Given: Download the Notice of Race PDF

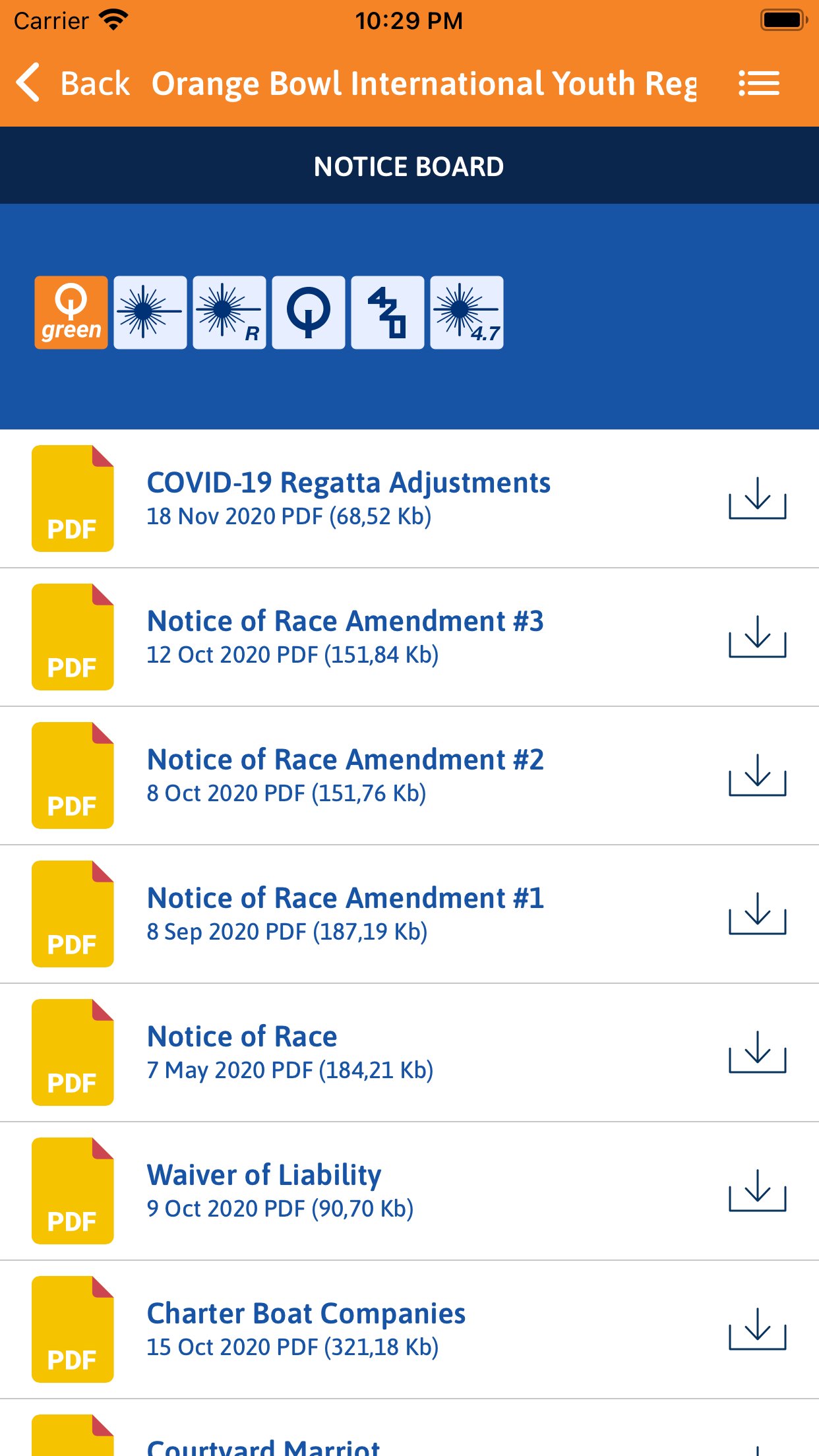Looking at the screenshot, I should click(x=757, y=1052).
